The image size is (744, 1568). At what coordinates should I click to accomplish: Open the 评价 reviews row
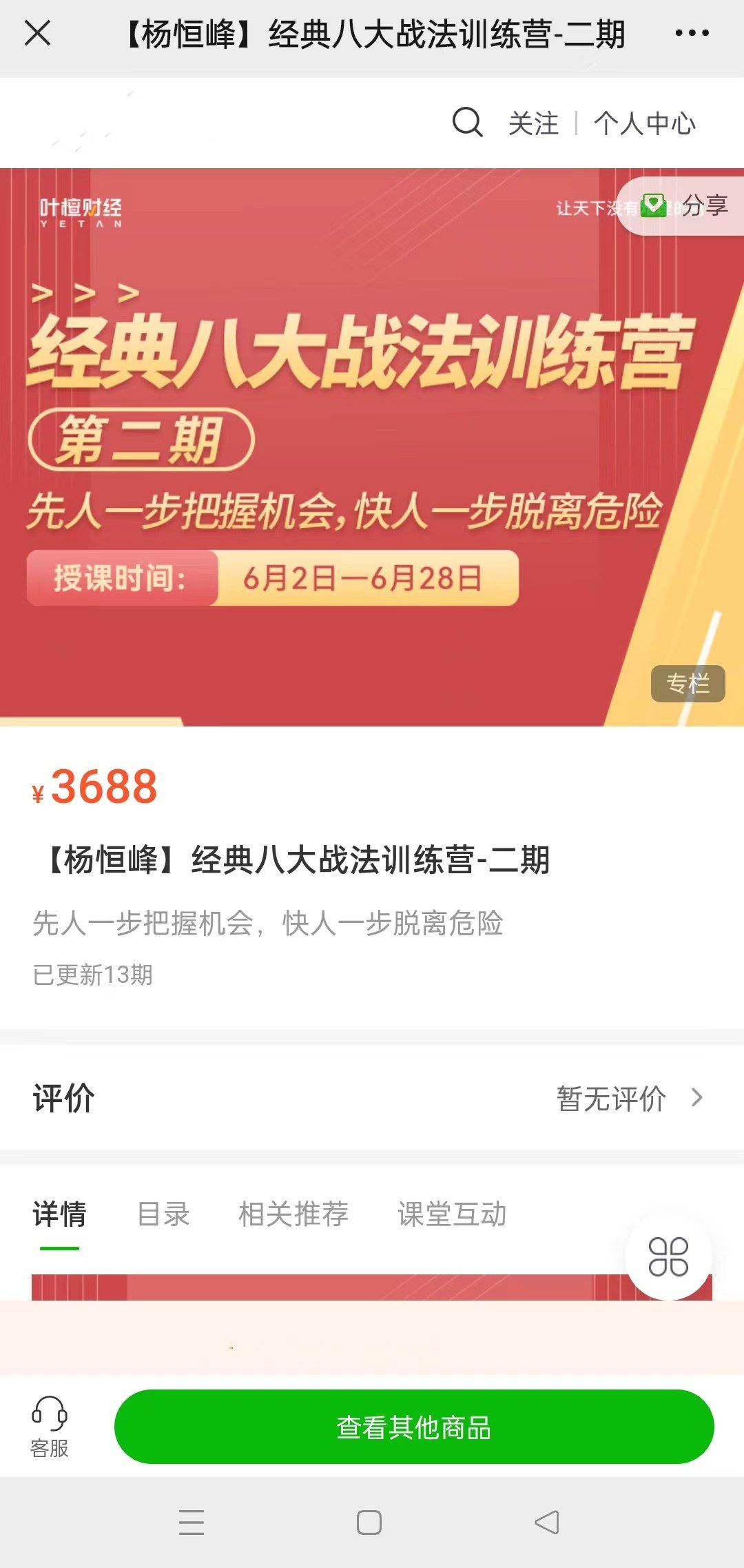[372, 1097]
